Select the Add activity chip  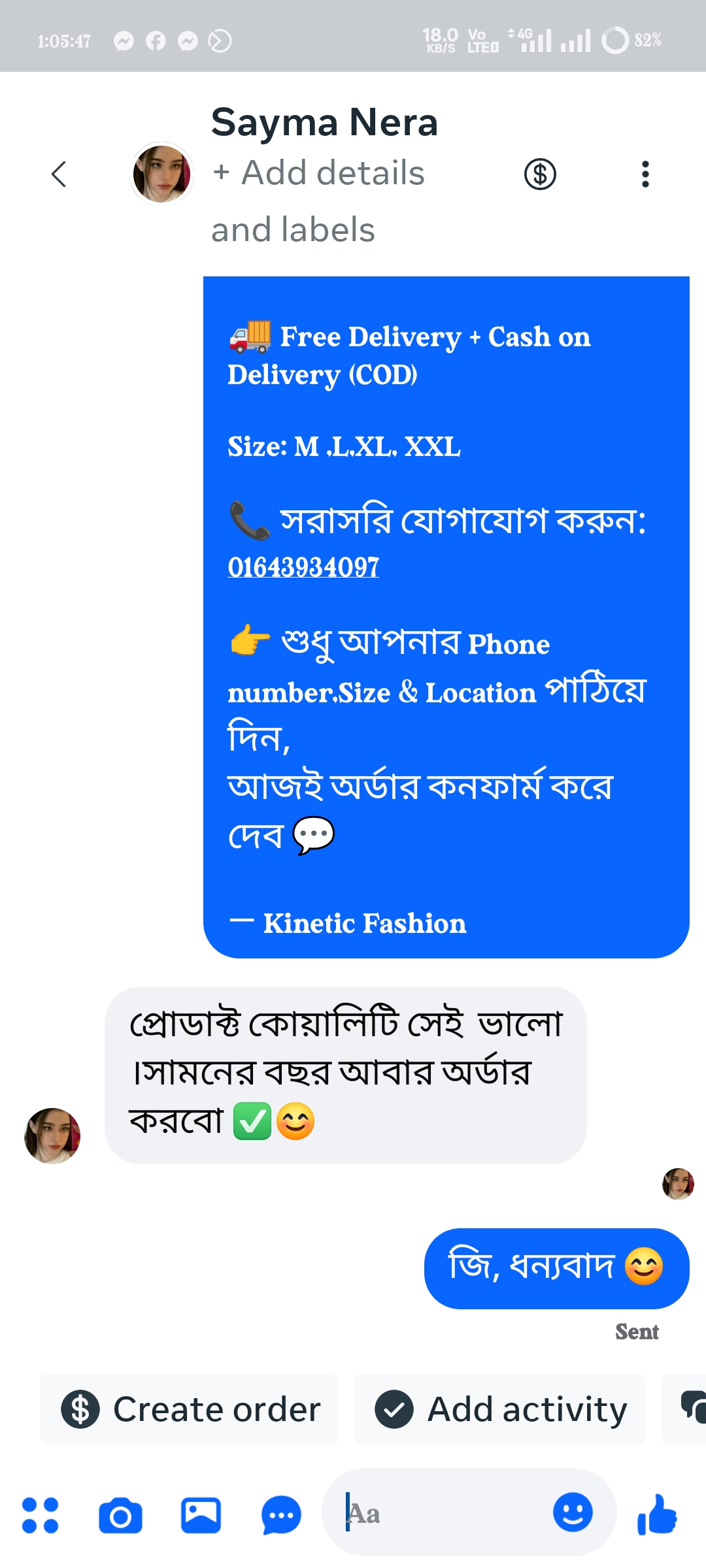500,1409
